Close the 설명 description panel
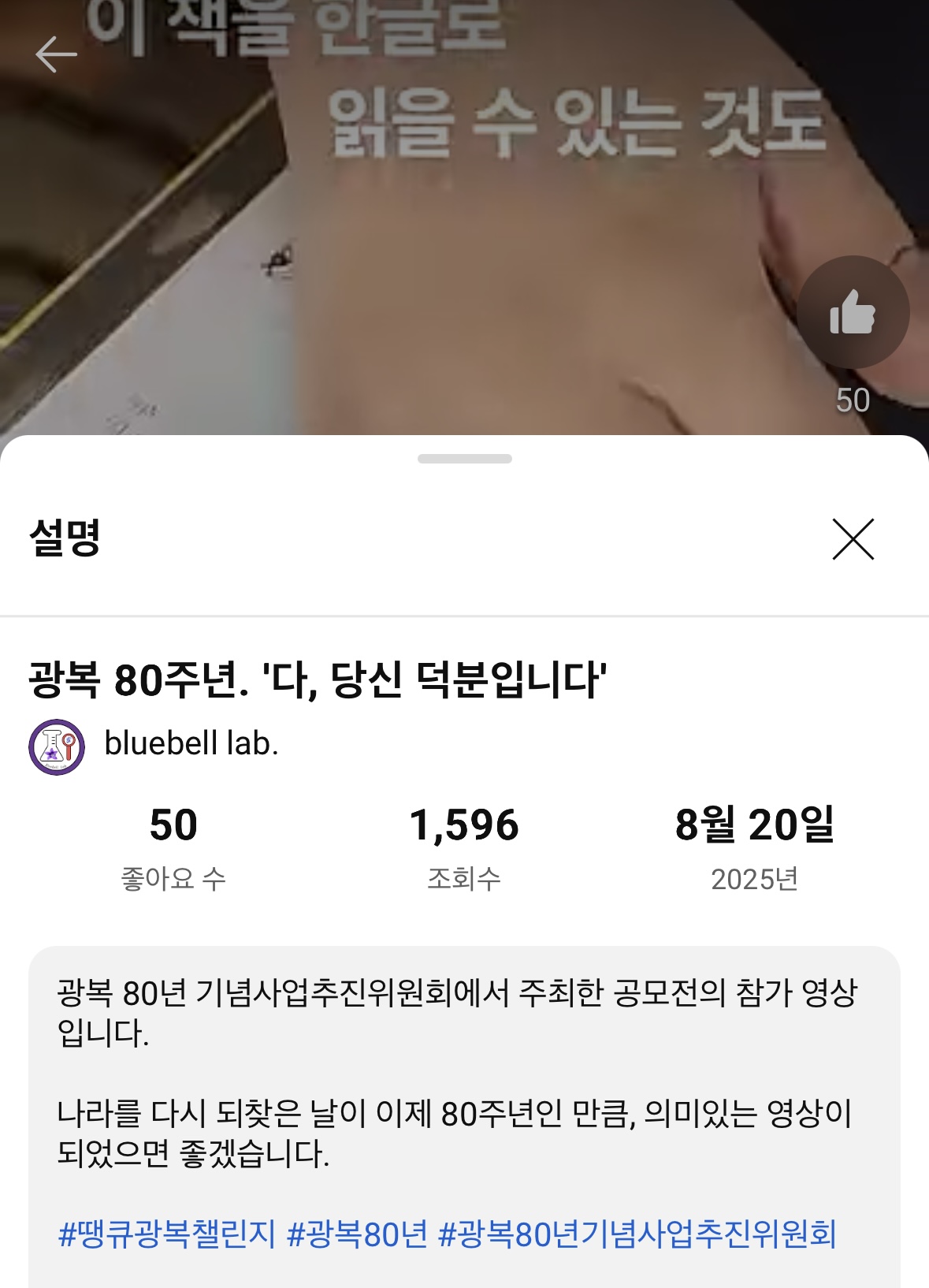Image resolution: width=929 pixels, height=1288 pixels. [853, 540]
